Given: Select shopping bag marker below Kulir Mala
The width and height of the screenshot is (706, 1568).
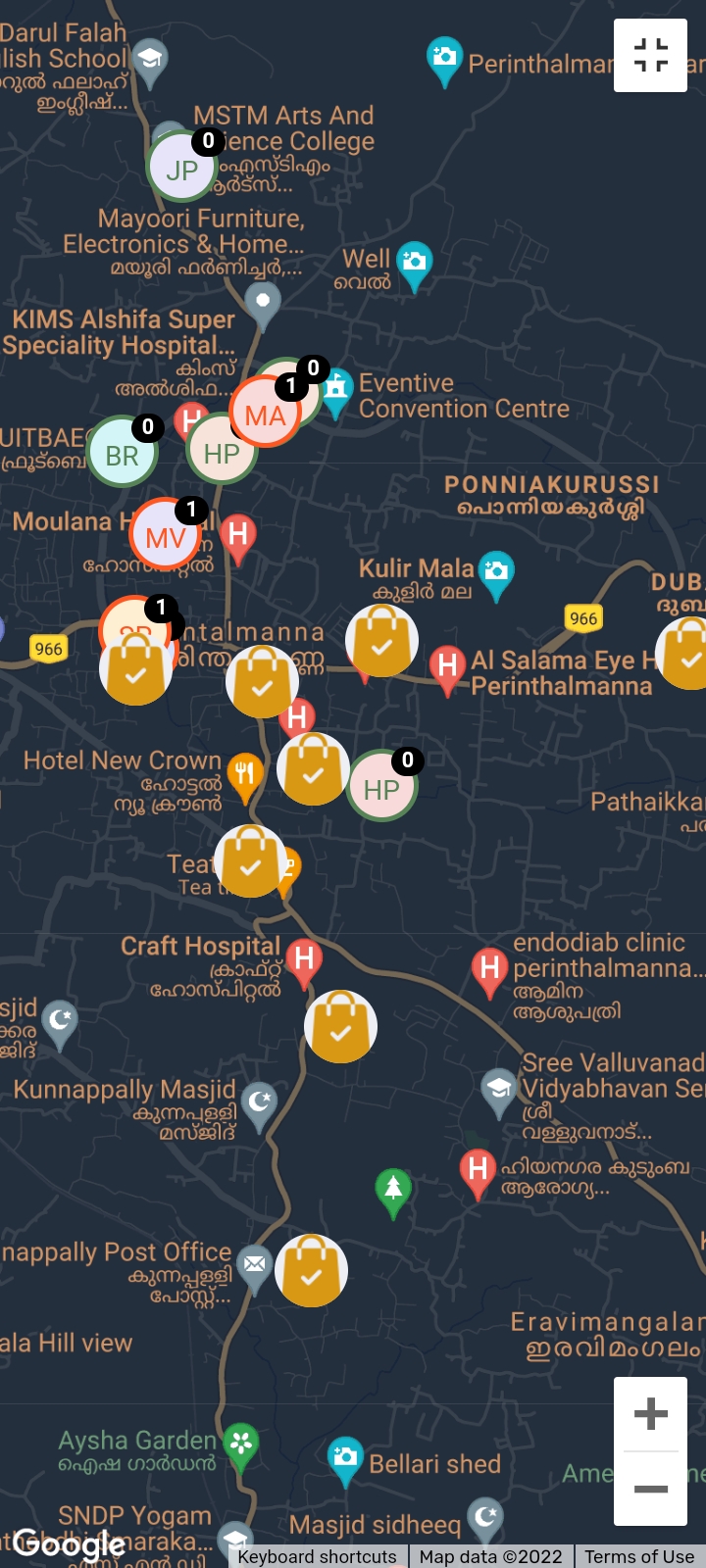Looking at the screenshot, I should coord(381,641).
